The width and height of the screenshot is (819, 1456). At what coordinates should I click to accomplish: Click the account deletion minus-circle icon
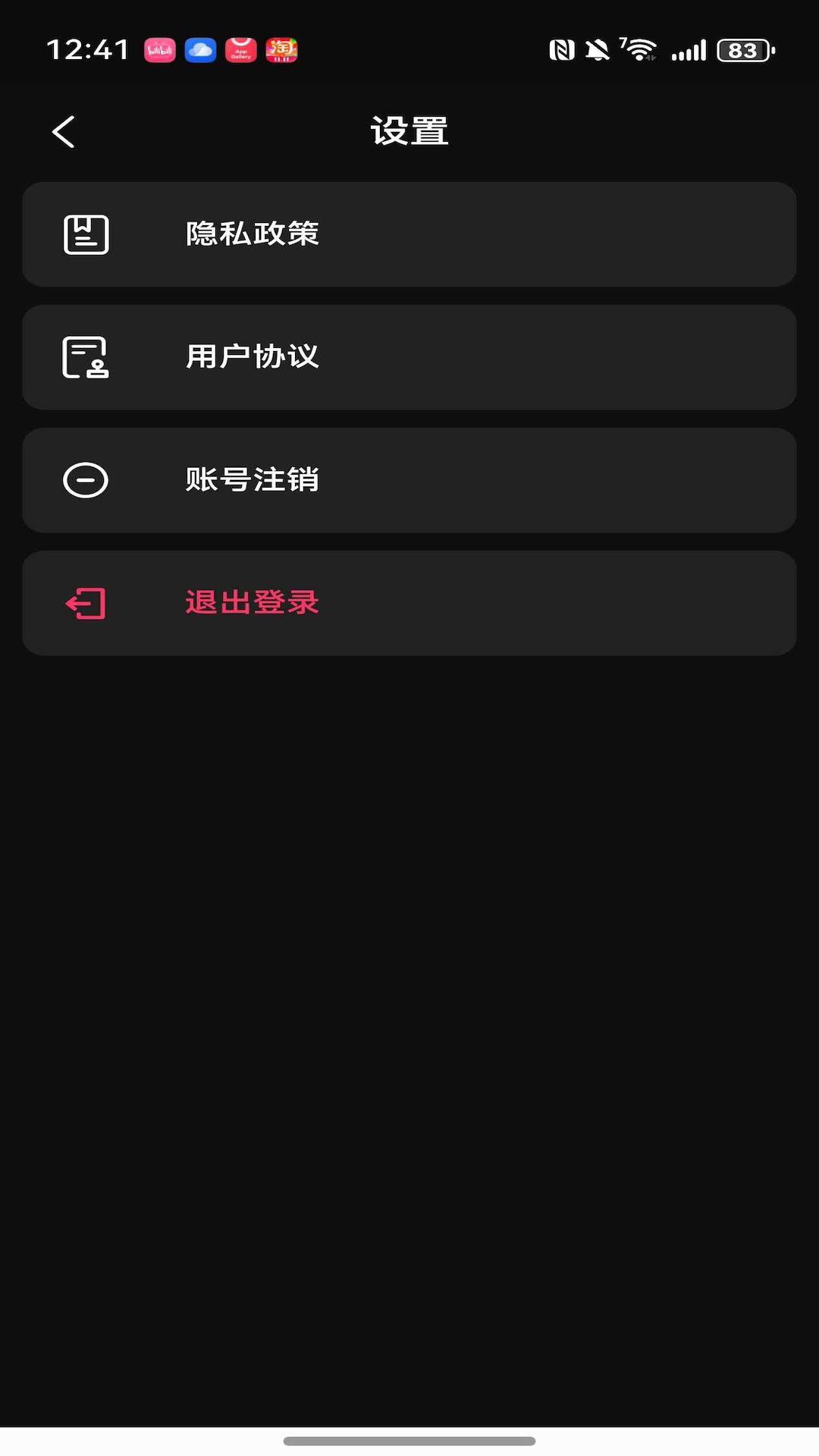(86, 479)
